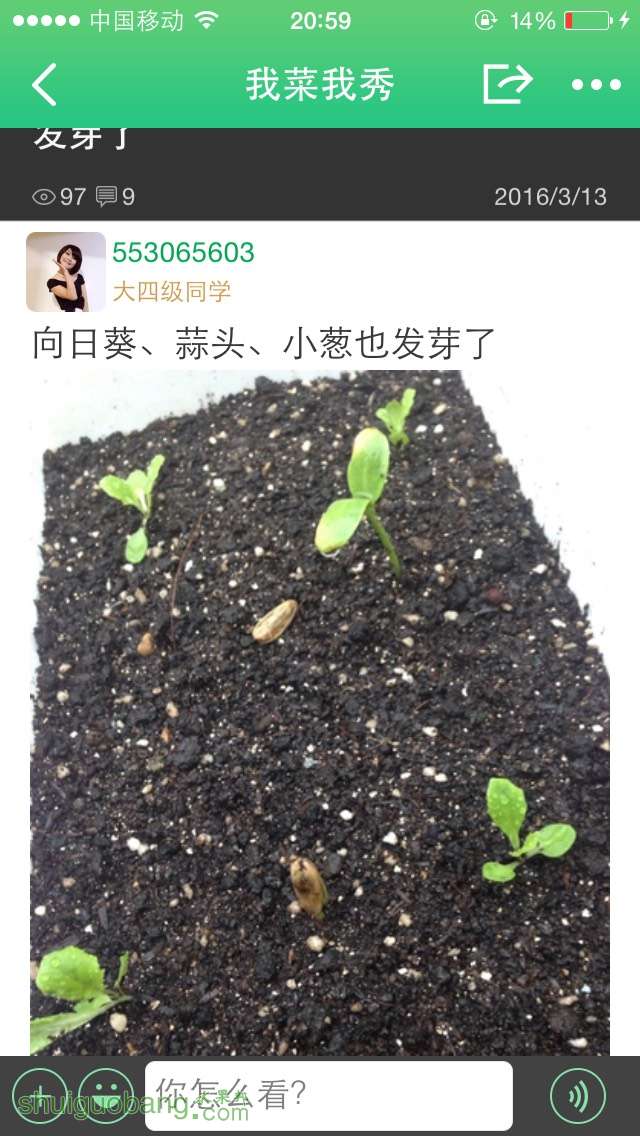Viewport: 640px width, 1136px height.
Task: Open the avatar of user 553065603
Action: click(66, 272)
